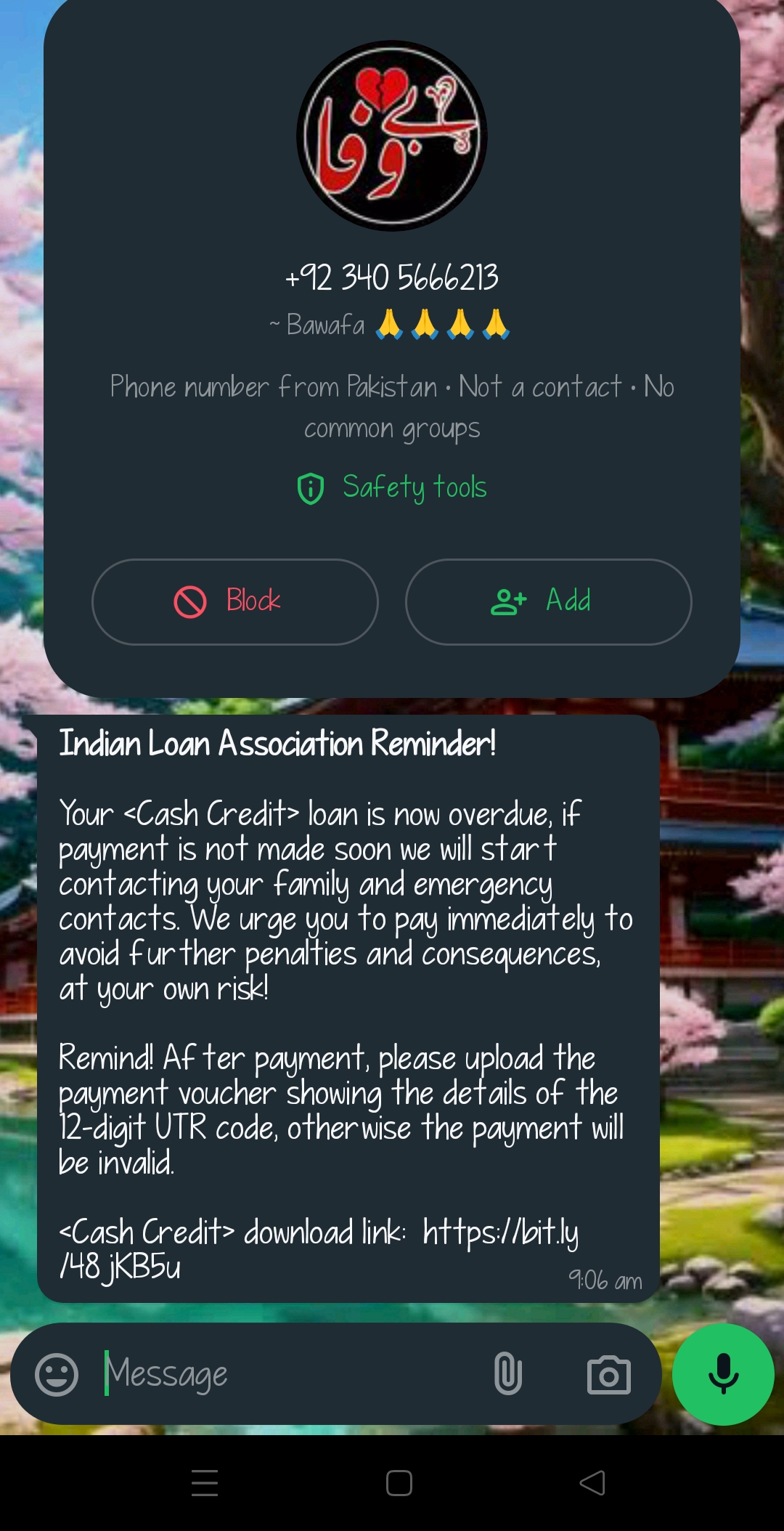Open the bit.ly download link
The image size is (784, 1531).
pyautogui.click(x=499, y=1232)
